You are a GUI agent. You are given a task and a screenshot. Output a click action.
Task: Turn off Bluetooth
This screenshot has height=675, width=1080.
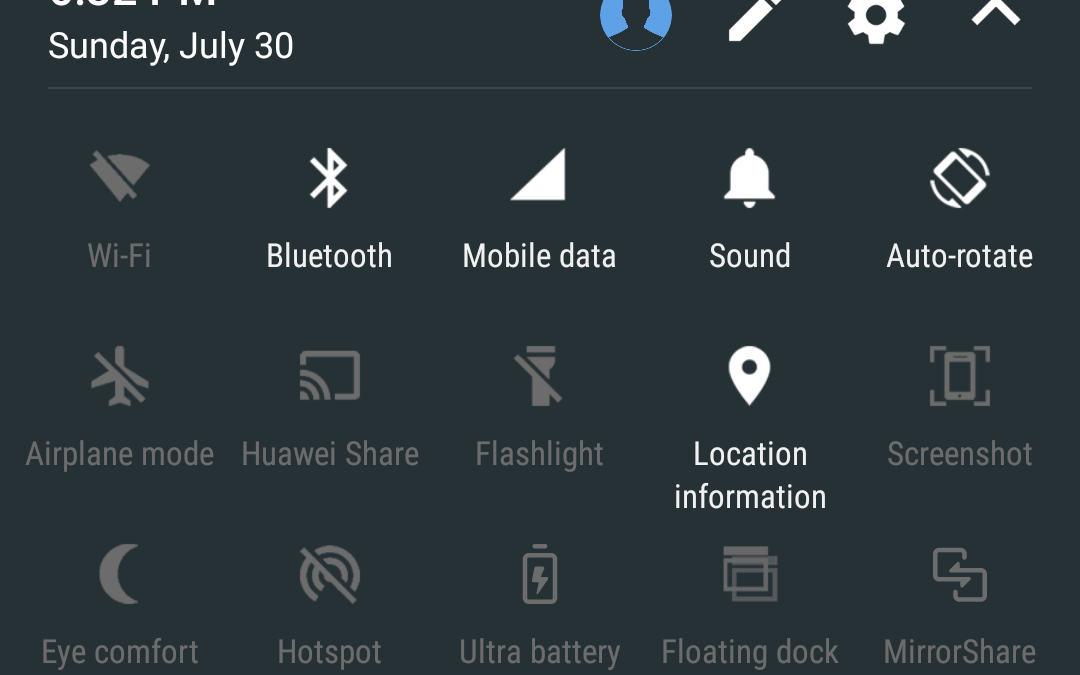pos(329,178)
